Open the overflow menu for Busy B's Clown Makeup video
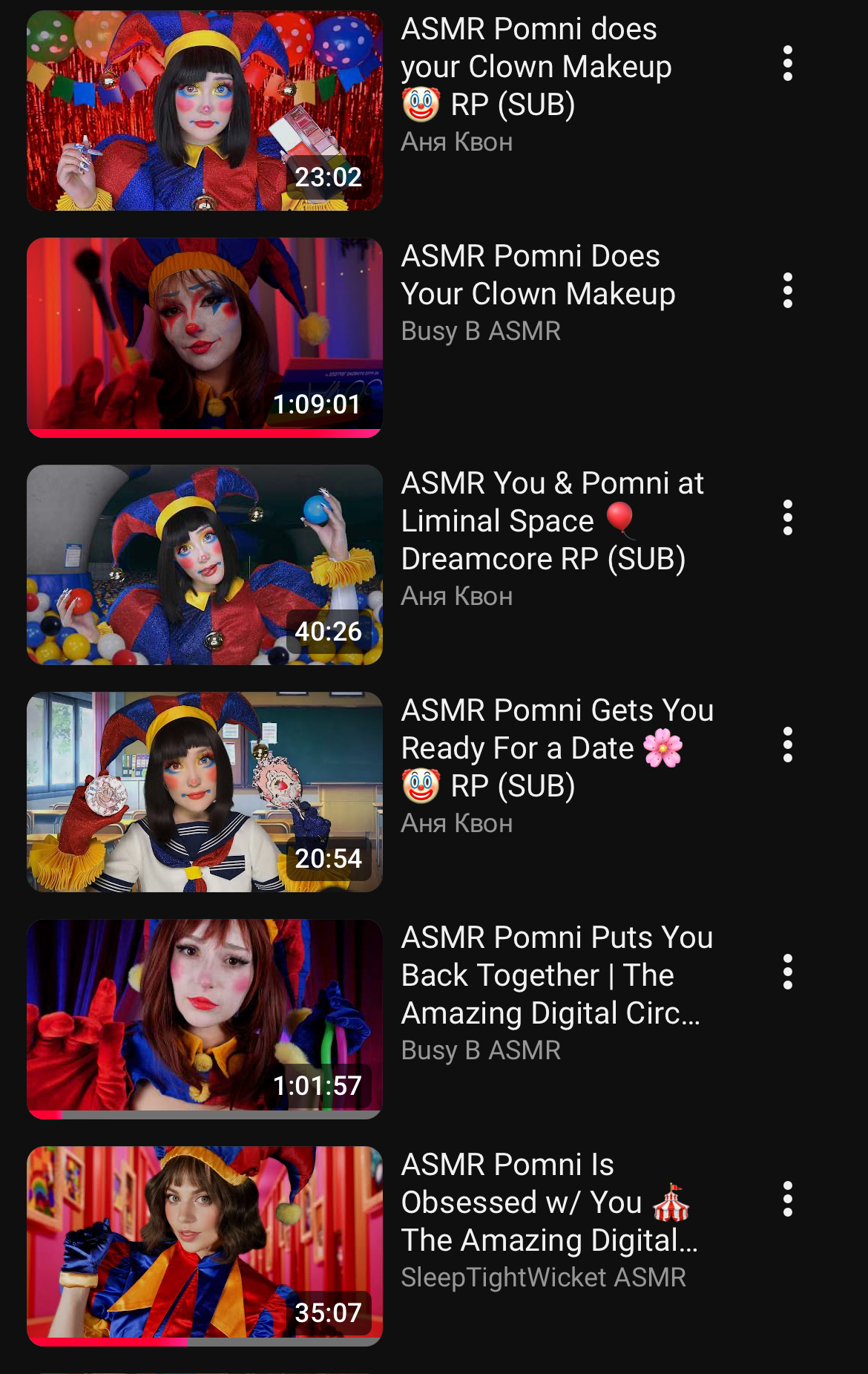Viewport: 868px width, 1374px height. click(788, 291)
